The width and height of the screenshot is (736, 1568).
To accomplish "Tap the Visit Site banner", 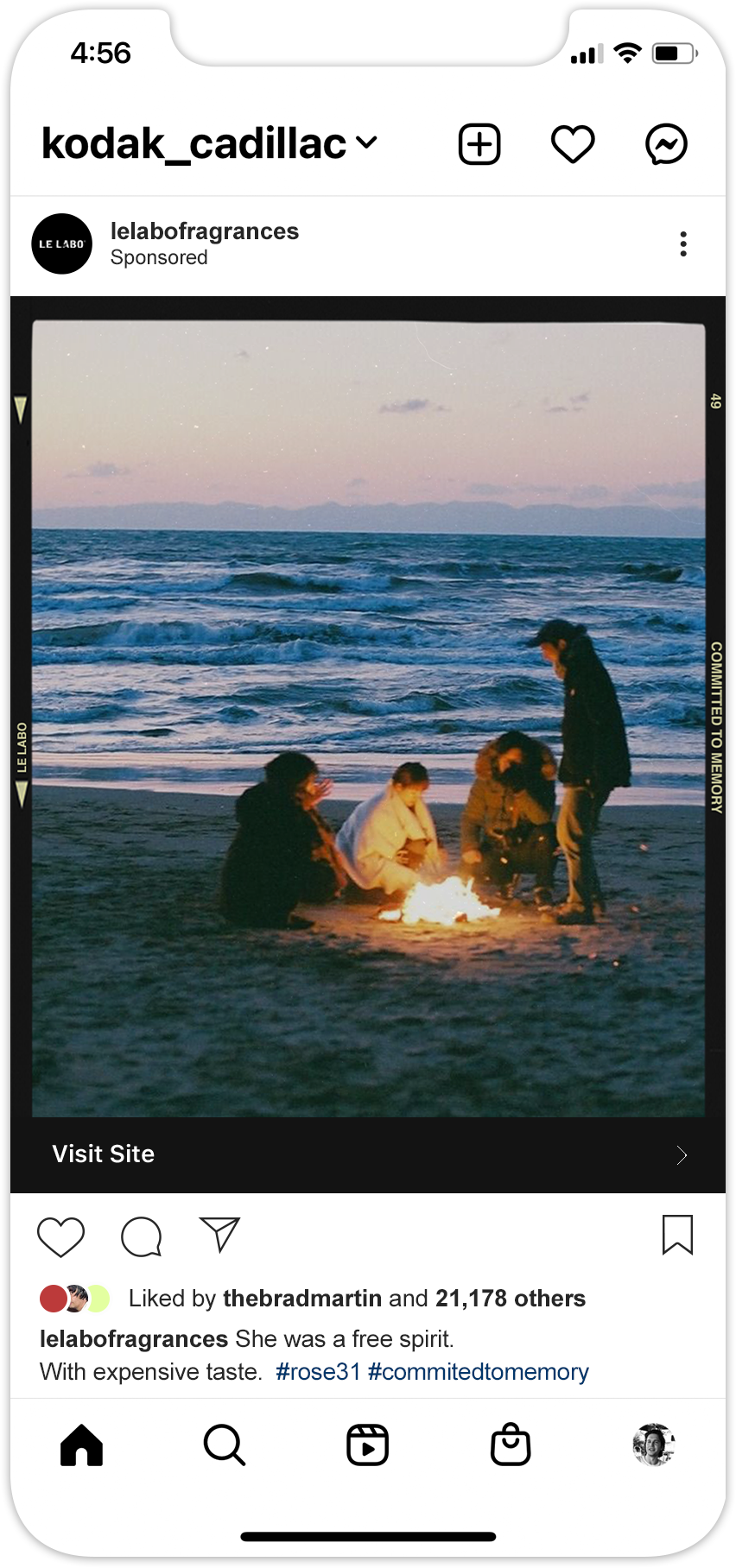I will click(368, 1154).
